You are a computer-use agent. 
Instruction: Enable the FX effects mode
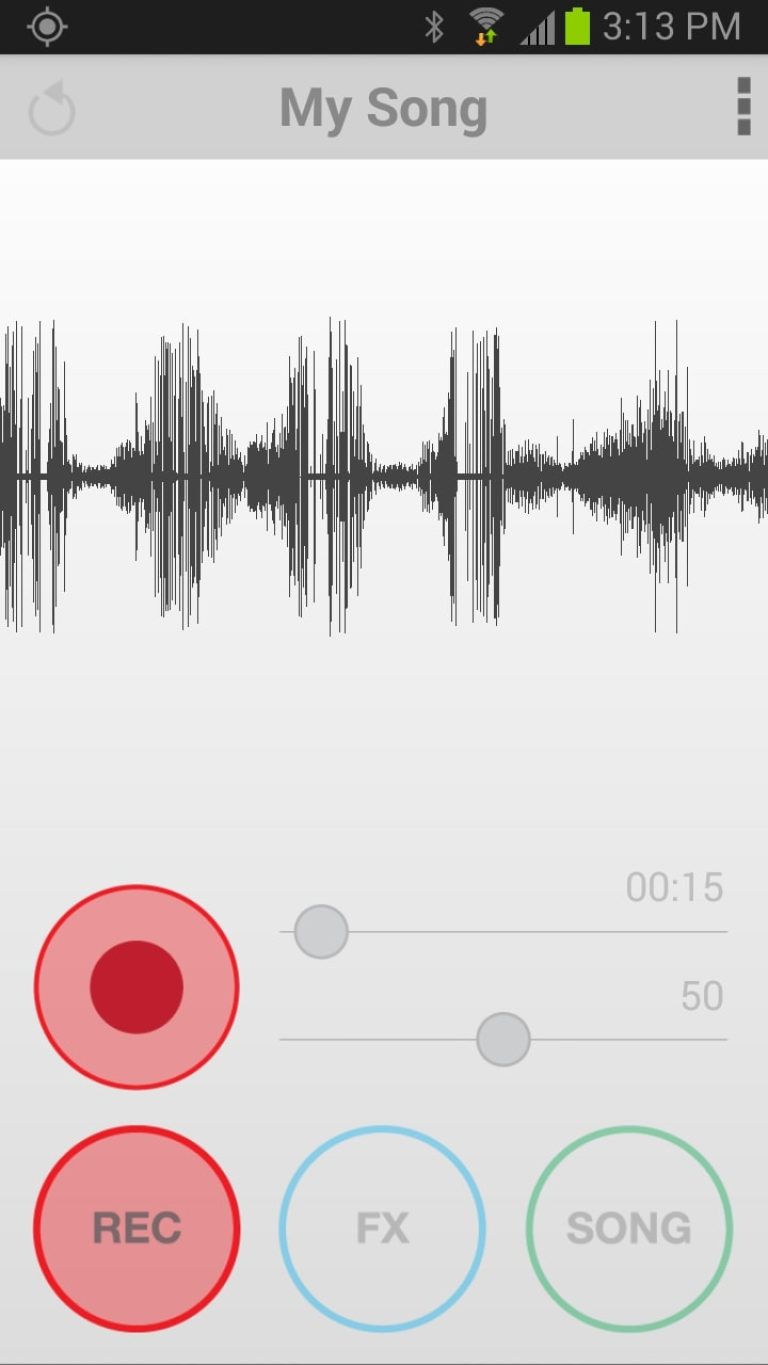click(x=381, y=1226)
